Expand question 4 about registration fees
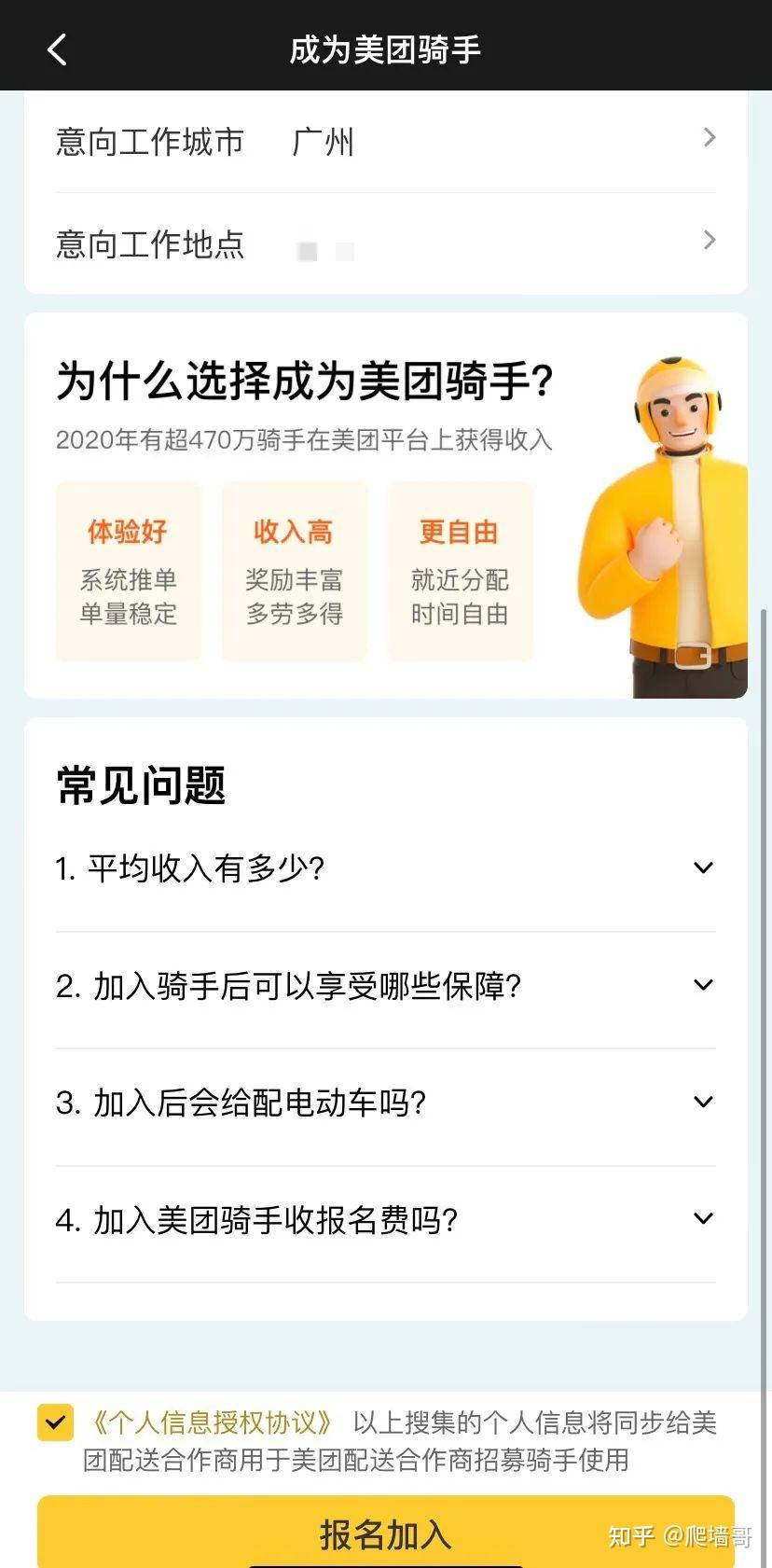 [x=702, y=1218]
